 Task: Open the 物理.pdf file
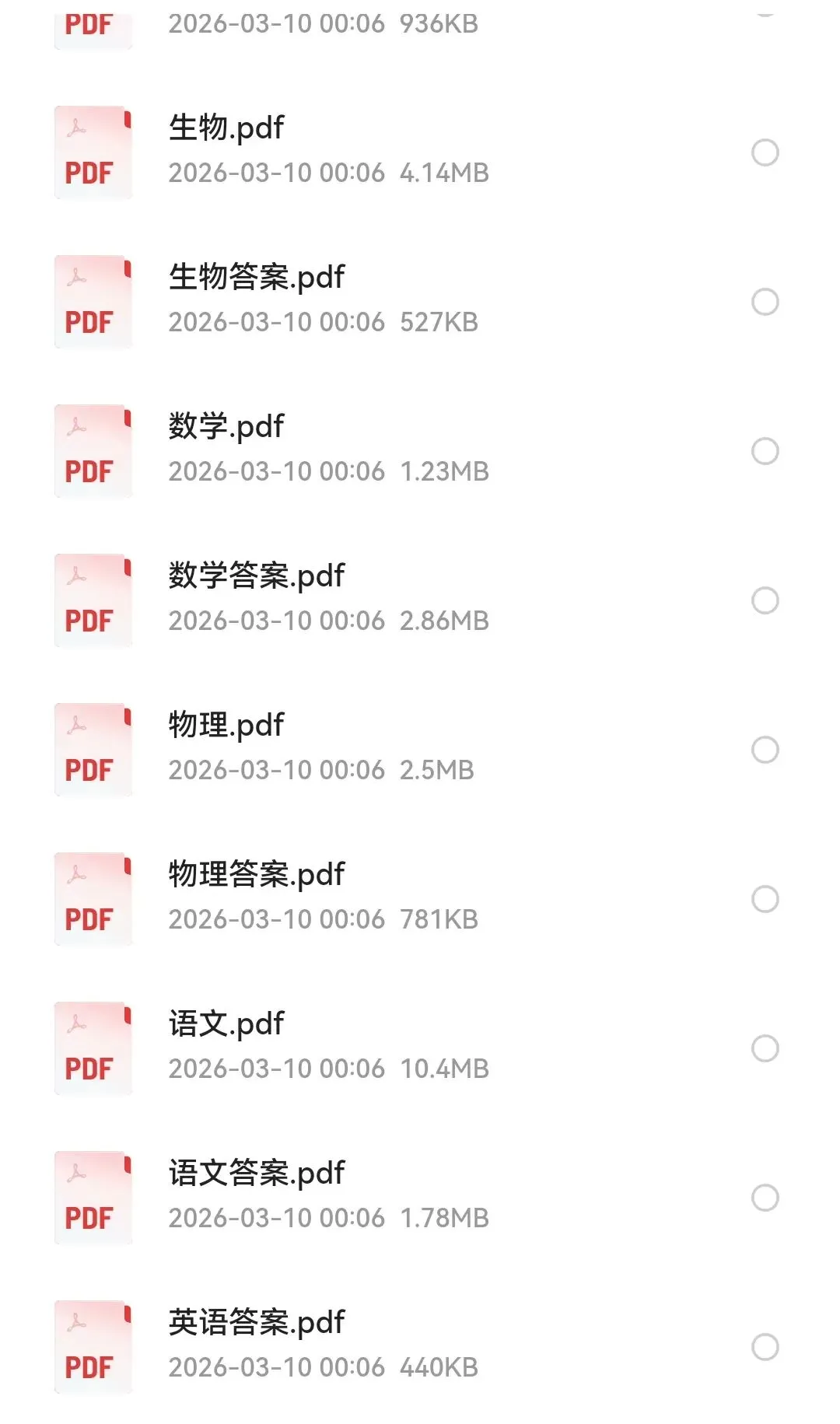(x=226, y=726)
